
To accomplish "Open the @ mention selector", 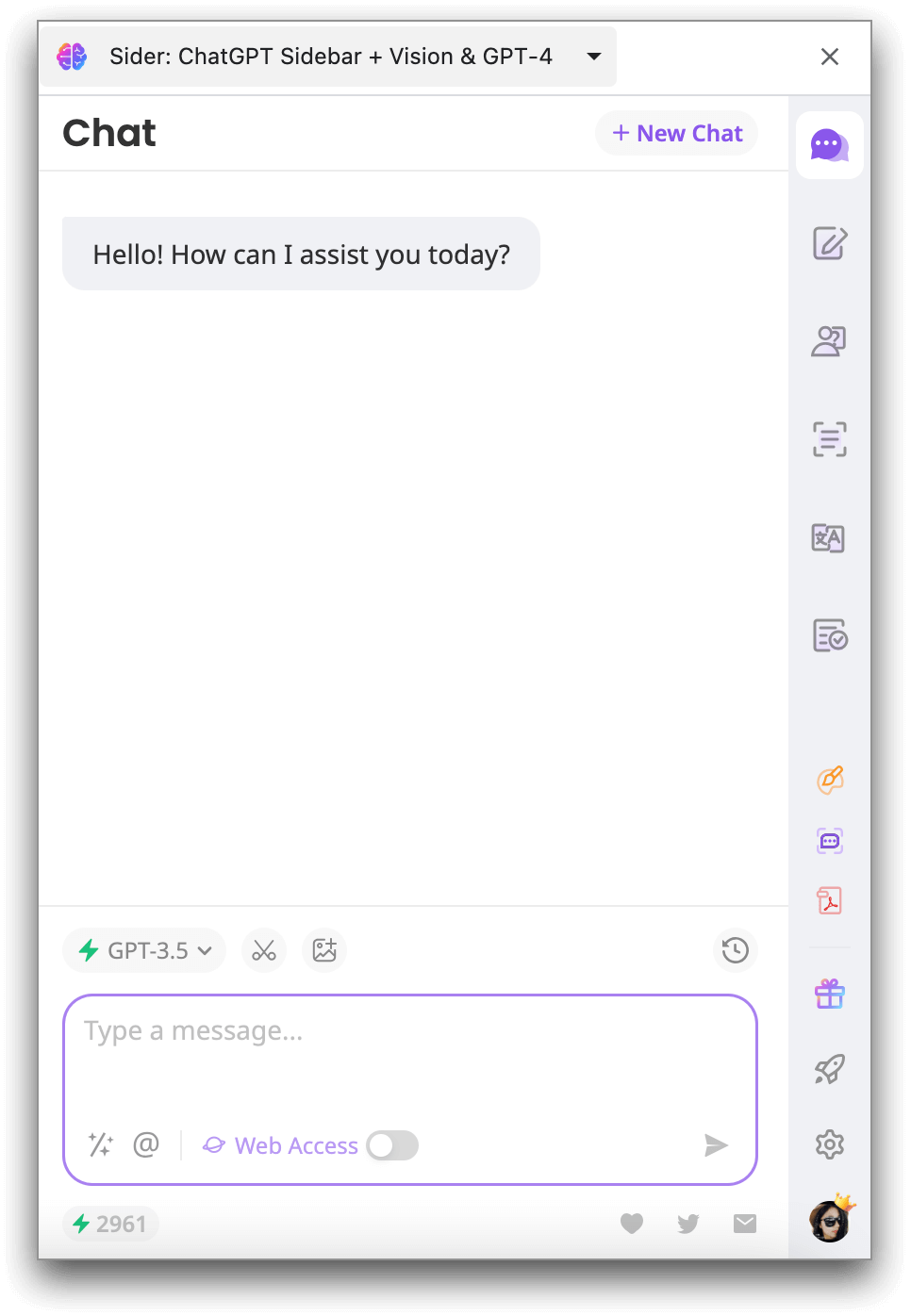I will (146, 1144).
